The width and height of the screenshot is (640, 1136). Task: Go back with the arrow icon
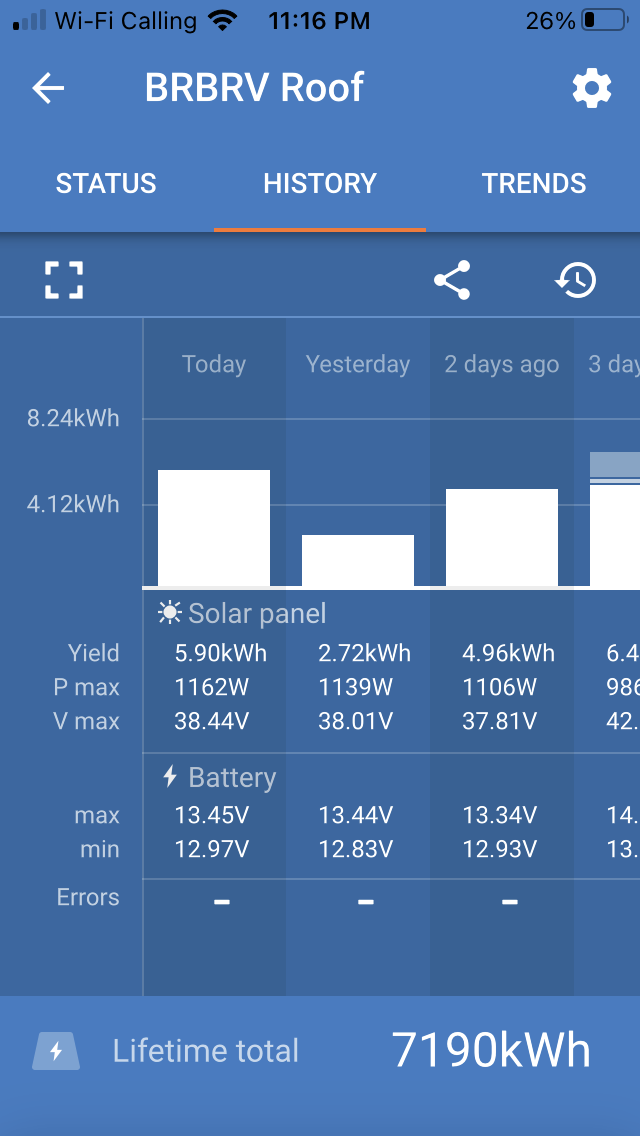(x=49, y=88)
